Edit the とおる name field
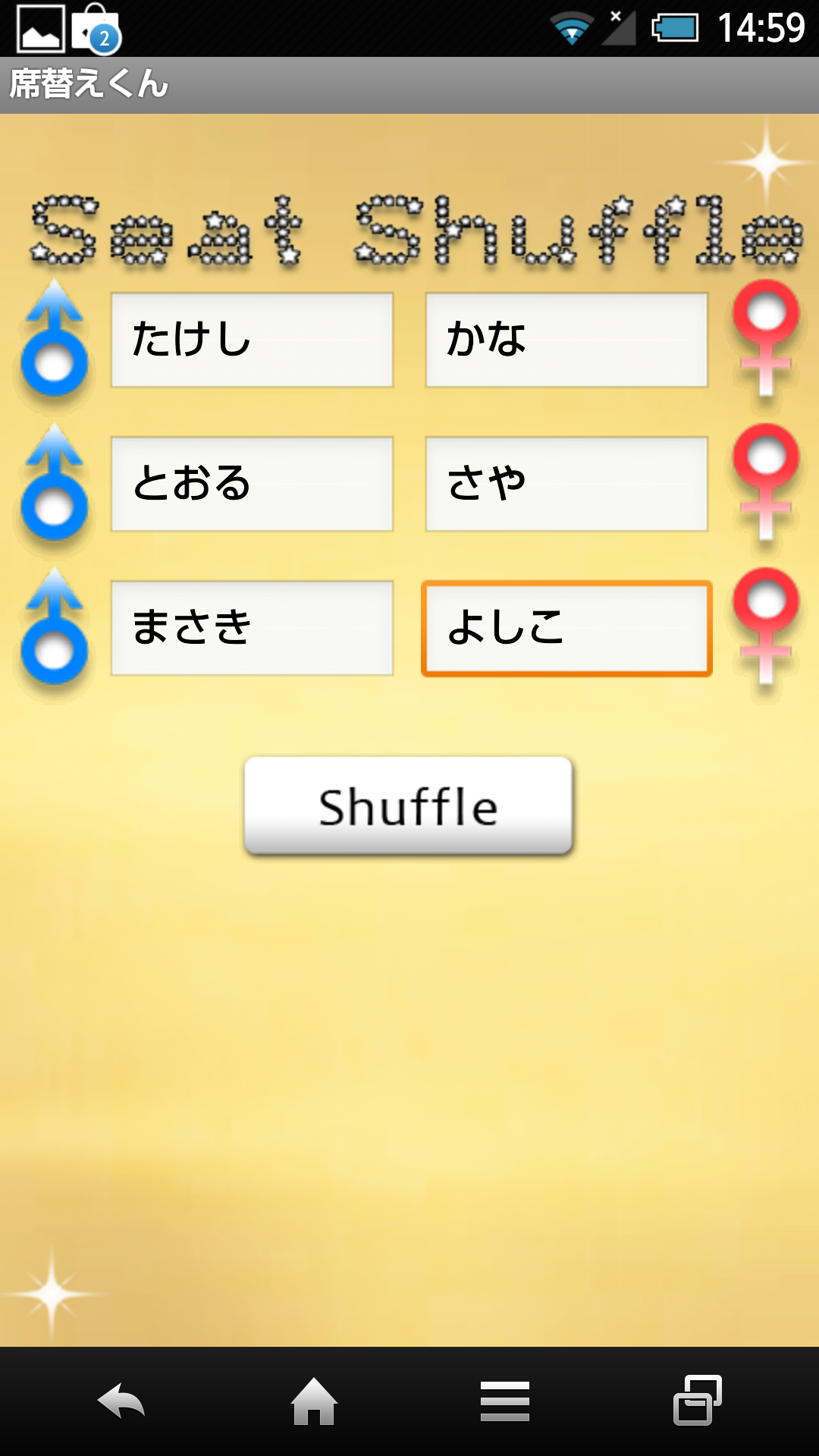Viewport: 819px width, 1456px height. pyautogui.click(x=252, y=484)
